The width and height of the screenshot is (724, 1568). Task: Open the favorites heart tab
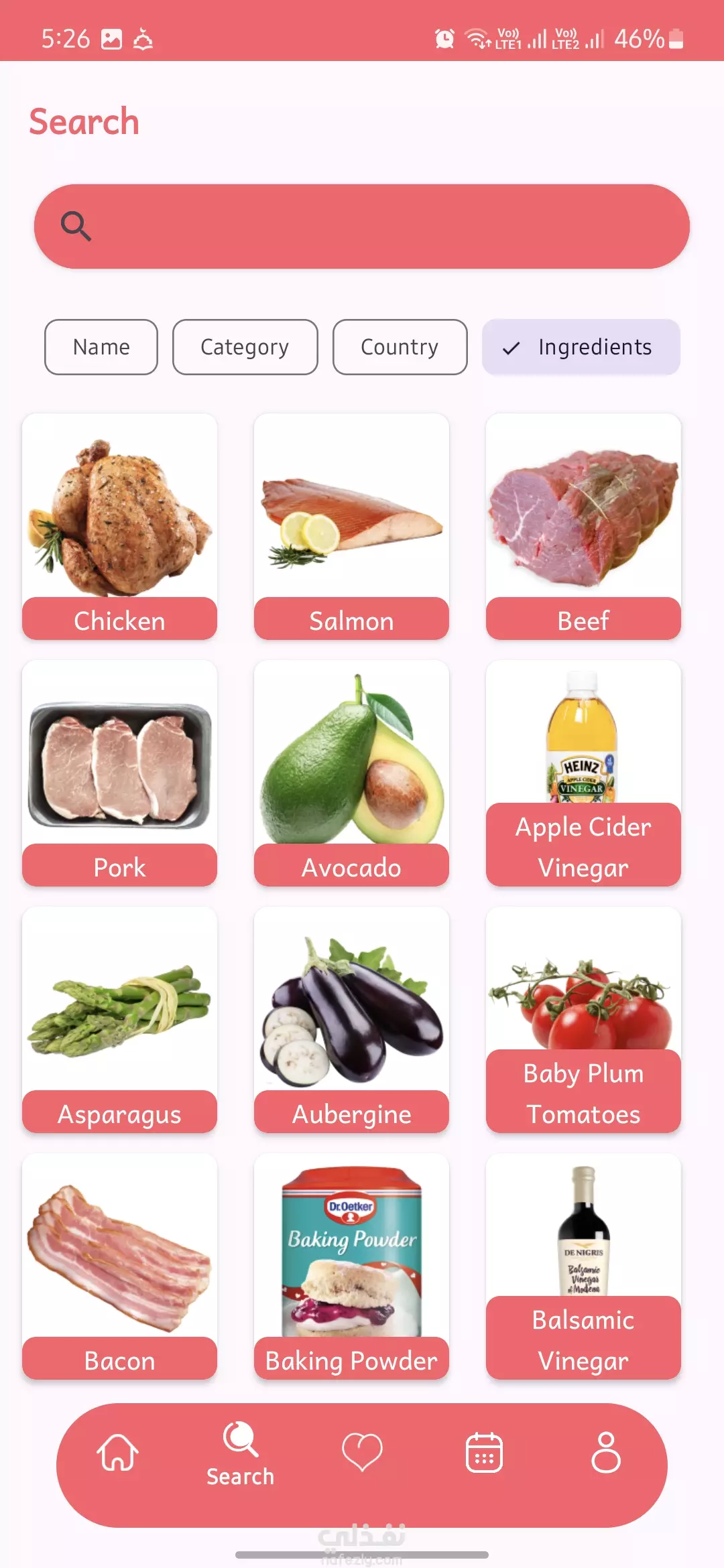tap(362, 1453)
